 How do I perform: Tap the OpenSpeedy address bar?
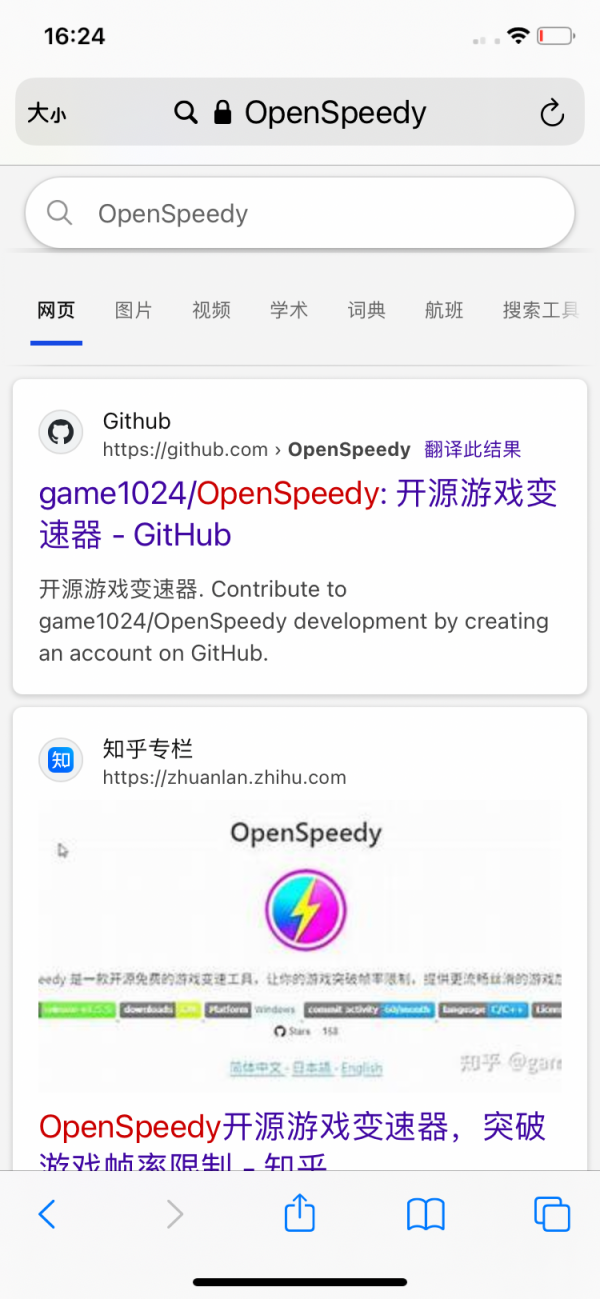[320, 113]
